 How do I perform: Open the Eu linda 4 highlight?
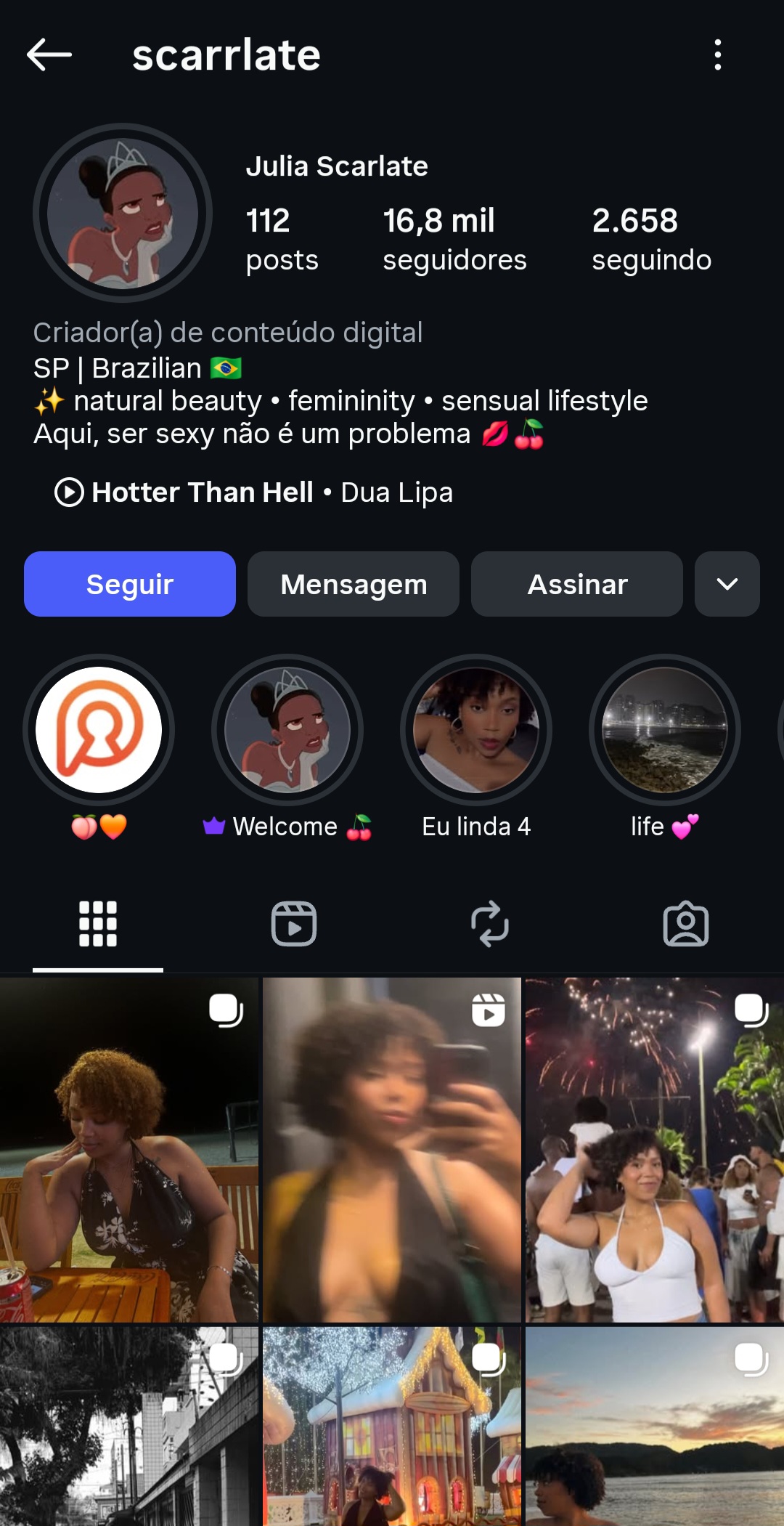(476, 730)
